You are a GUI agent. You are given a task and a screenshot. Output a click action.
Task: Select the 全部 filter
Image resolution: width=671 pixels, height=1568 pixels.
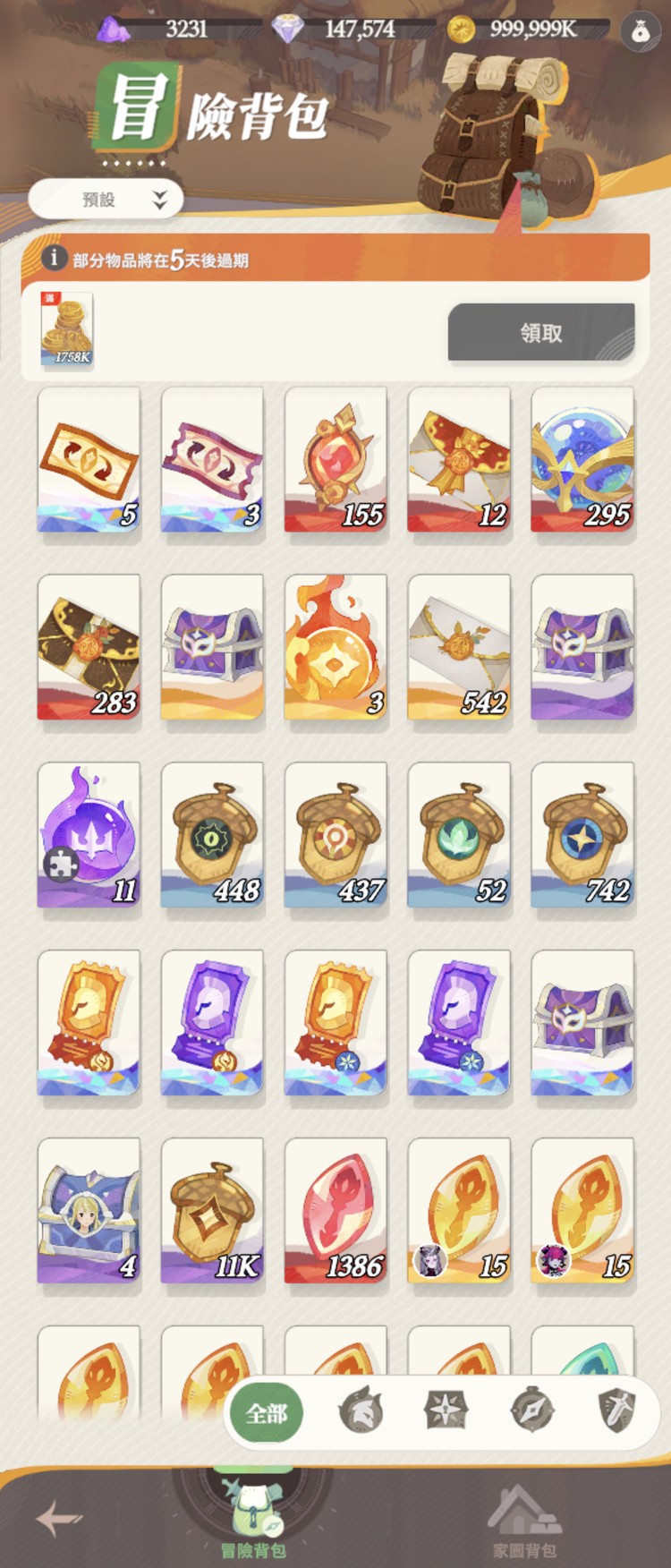point(267,1413)
